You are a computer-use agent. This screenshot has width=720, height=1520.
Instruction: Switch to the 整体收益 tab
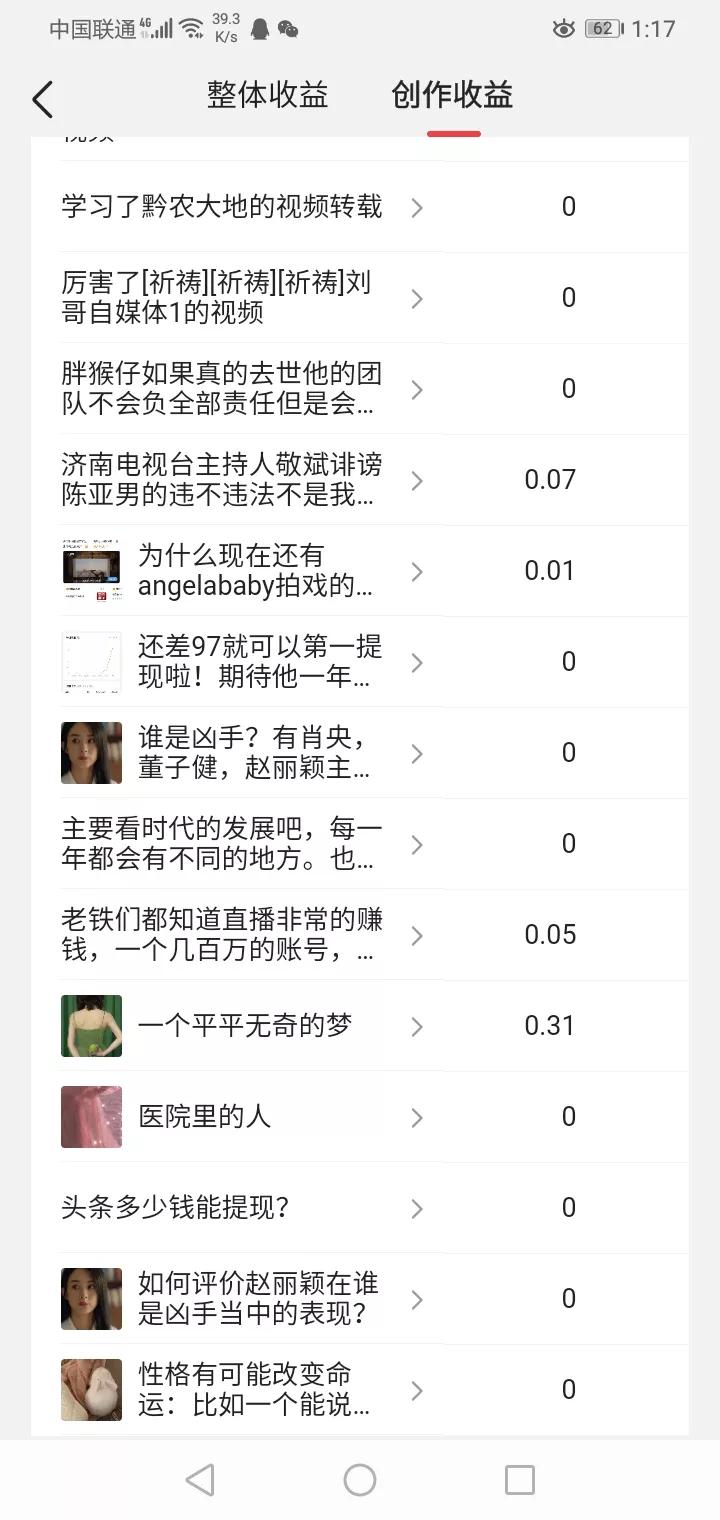[266, 96]
